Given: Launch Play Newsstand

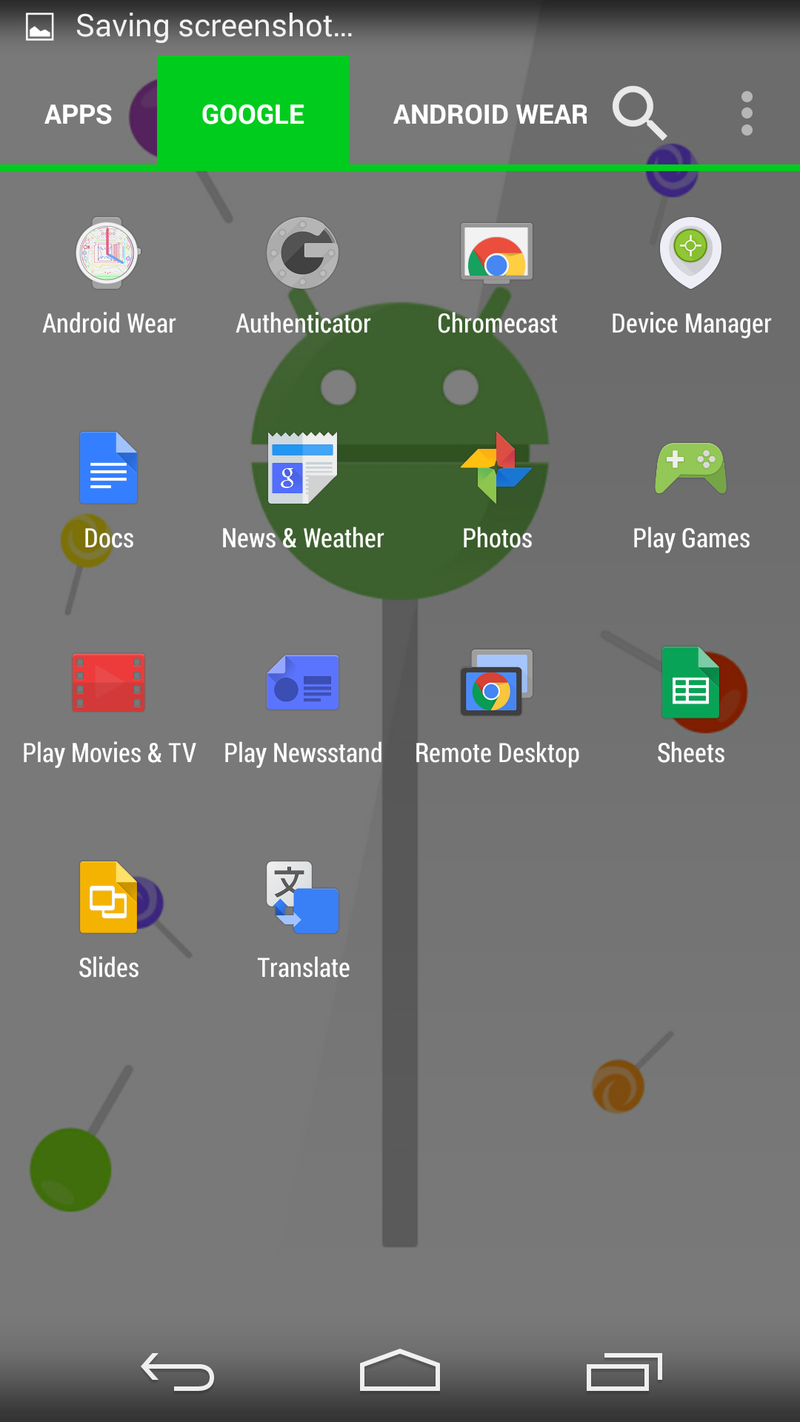Looking at the screenshot, I should [x=302, y=685].
